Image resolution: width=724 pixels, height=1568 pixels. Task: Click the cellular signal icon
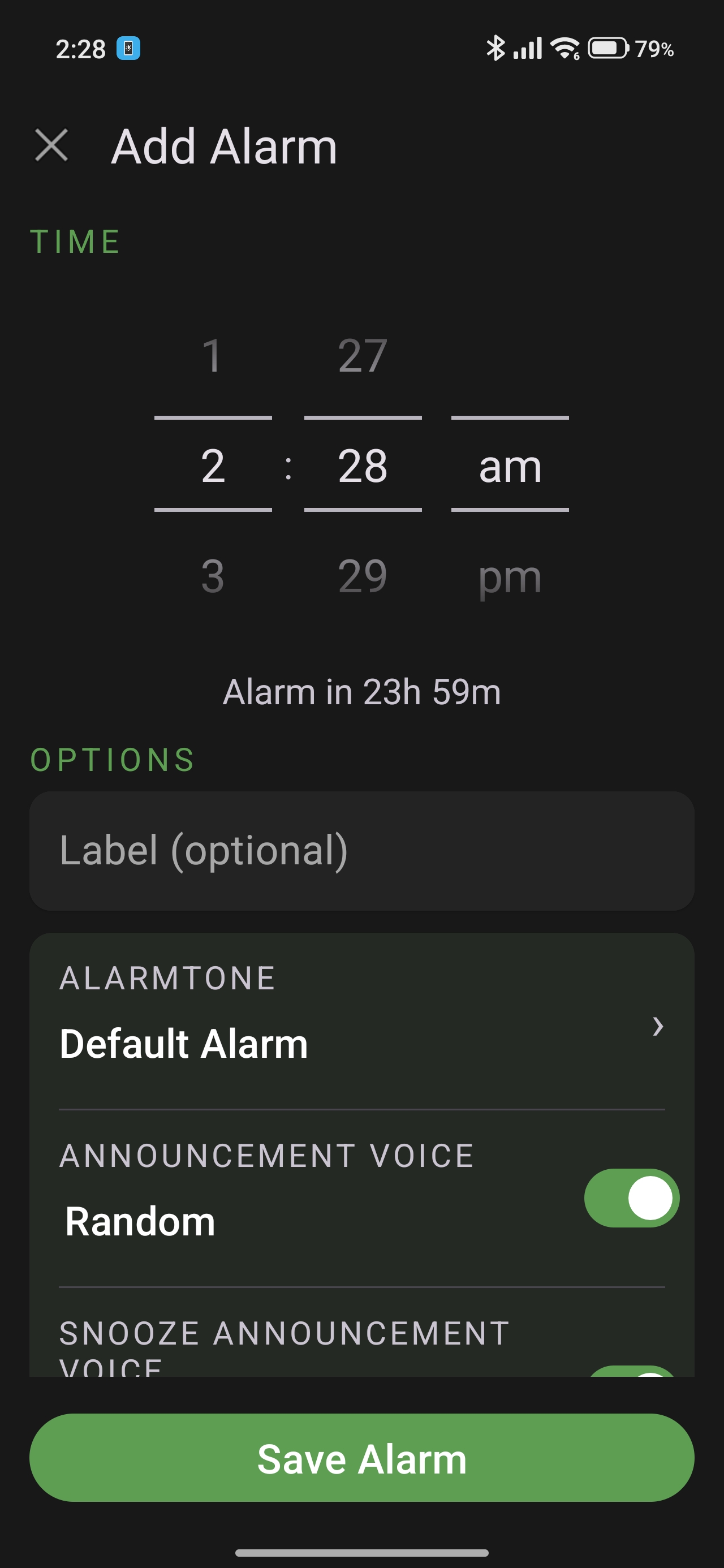click(527, 48)
